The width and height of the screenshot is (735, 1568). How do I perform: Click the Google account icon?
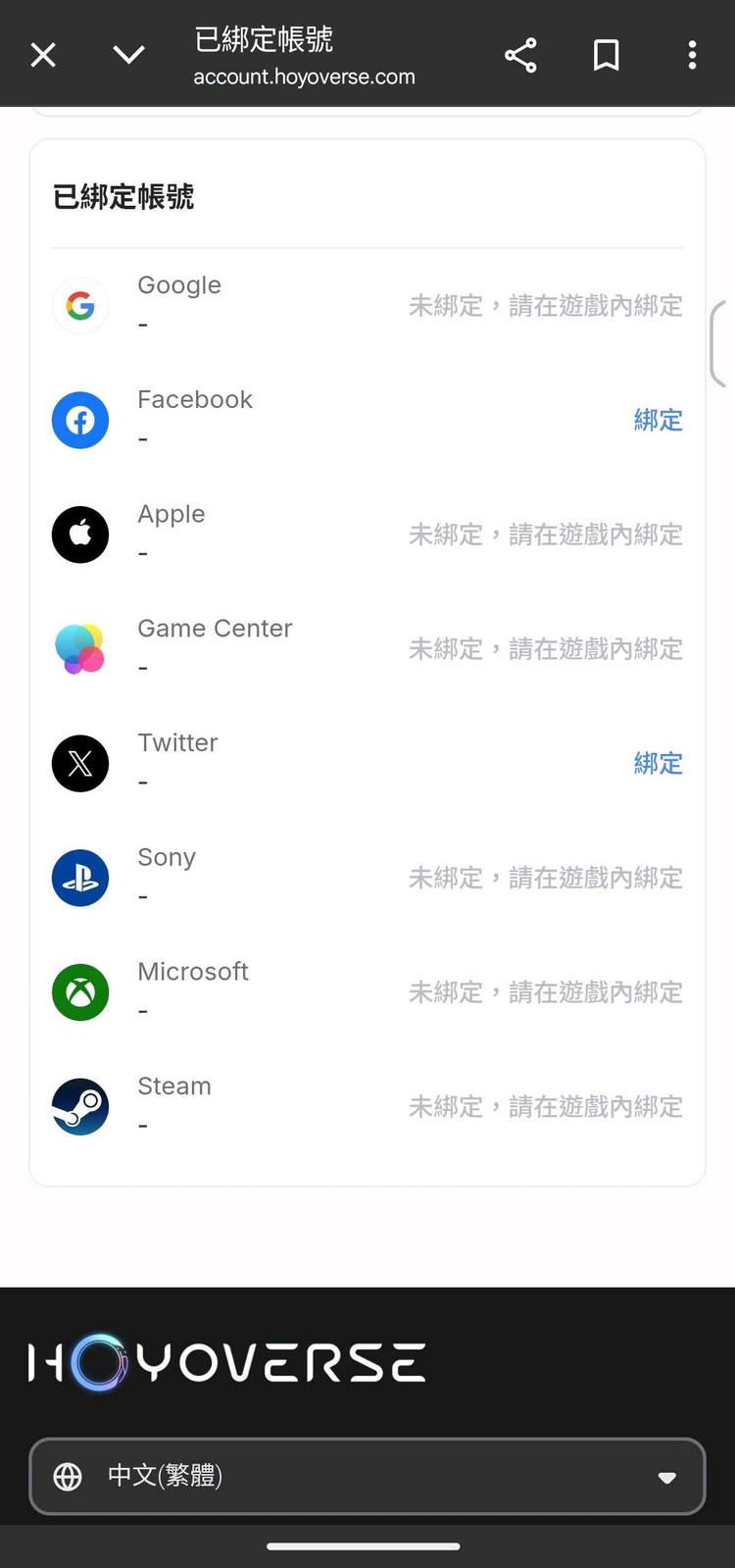point(80,305)
